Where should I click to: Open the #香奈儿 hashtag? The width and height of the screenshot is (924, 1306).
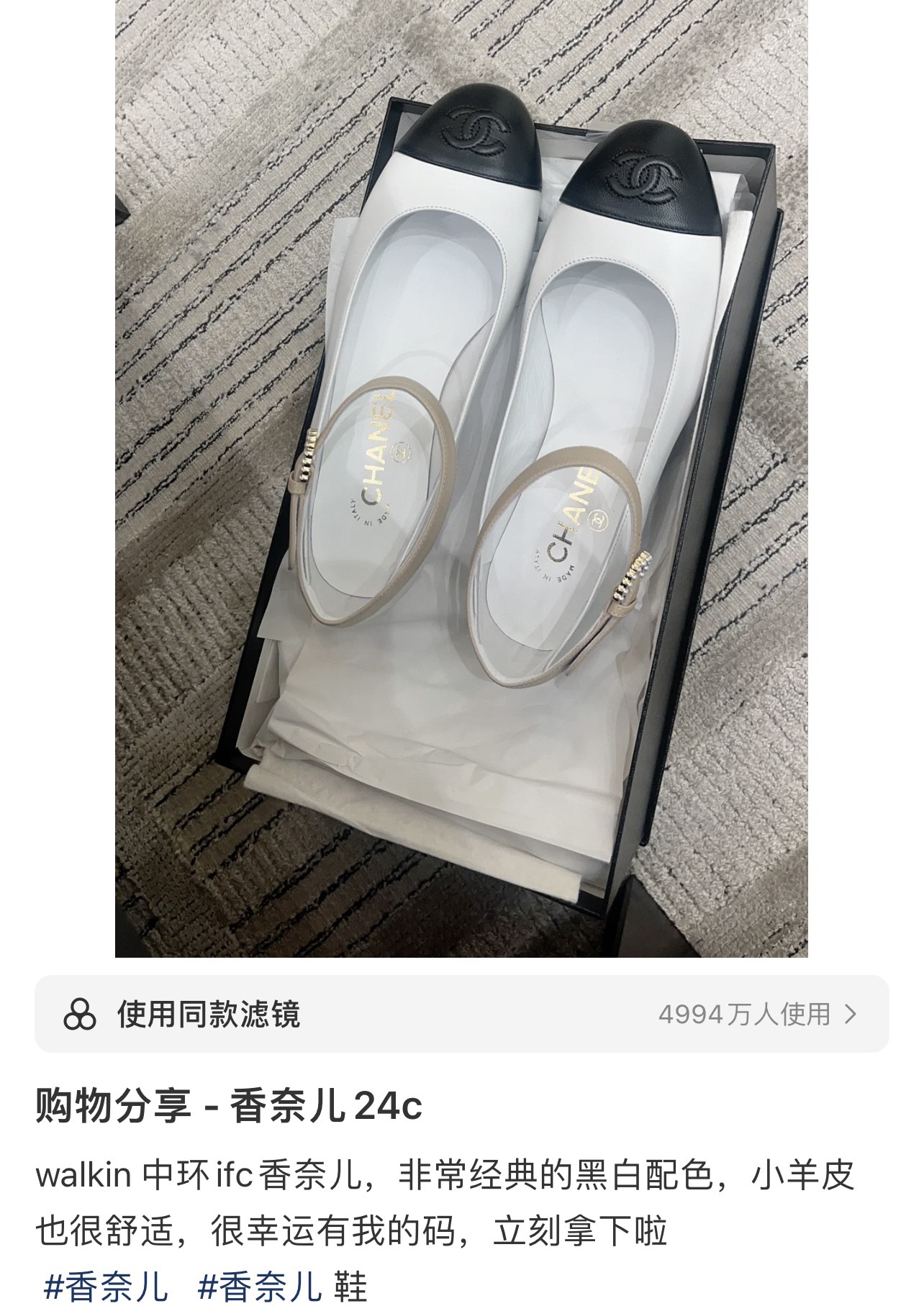coord(107,1286)
